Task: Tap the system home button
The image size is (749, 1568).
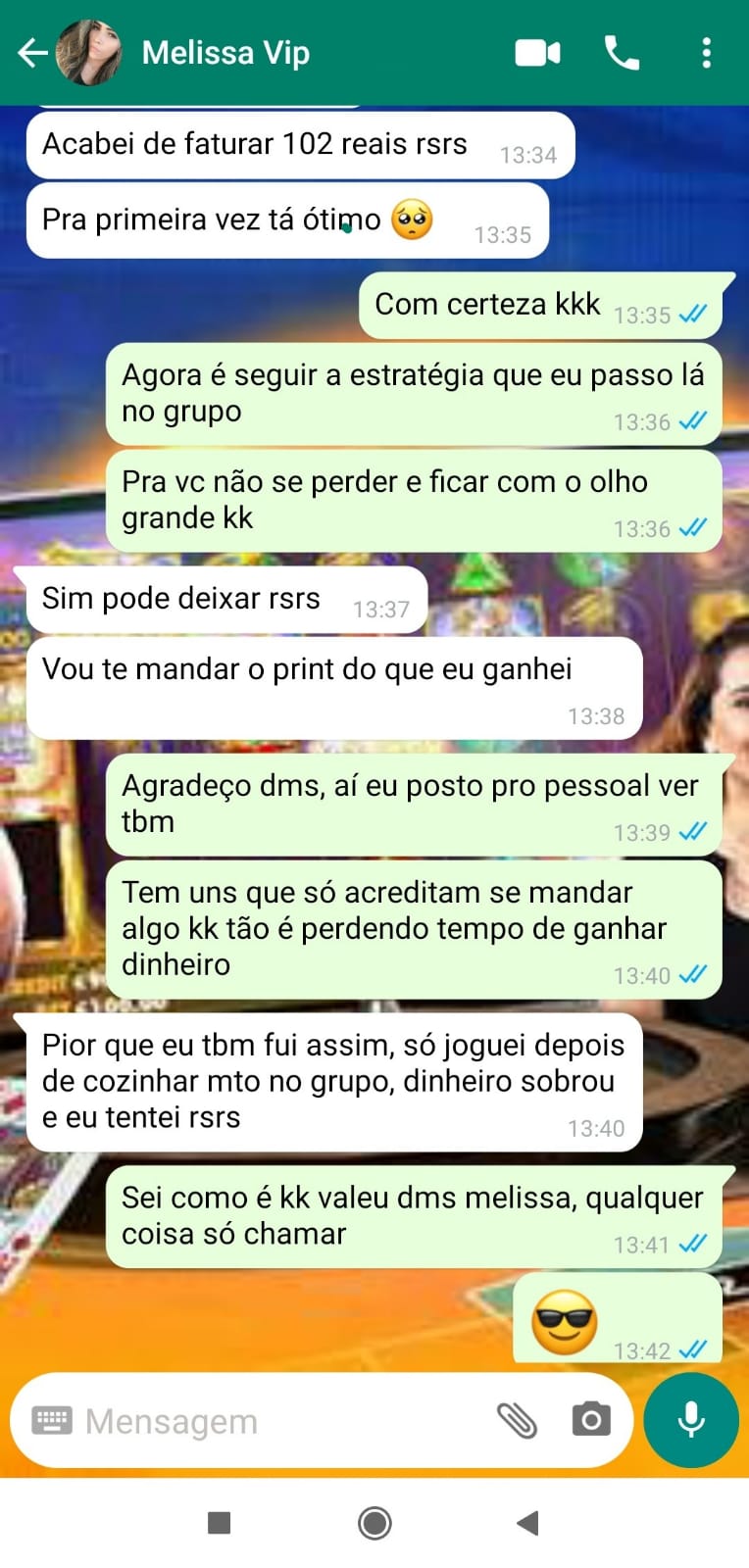Action: click(374, 1523)
